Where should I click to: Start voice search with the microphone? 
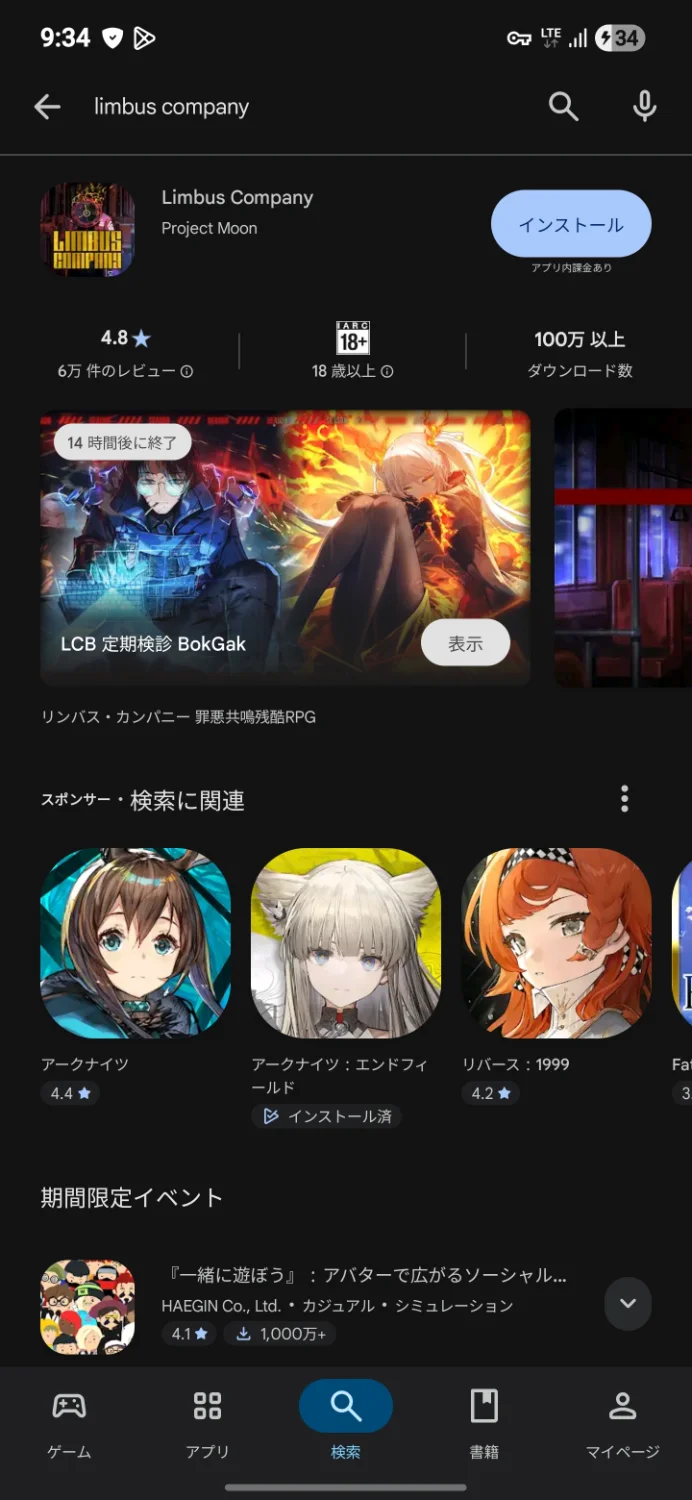(x=645, y=107)
